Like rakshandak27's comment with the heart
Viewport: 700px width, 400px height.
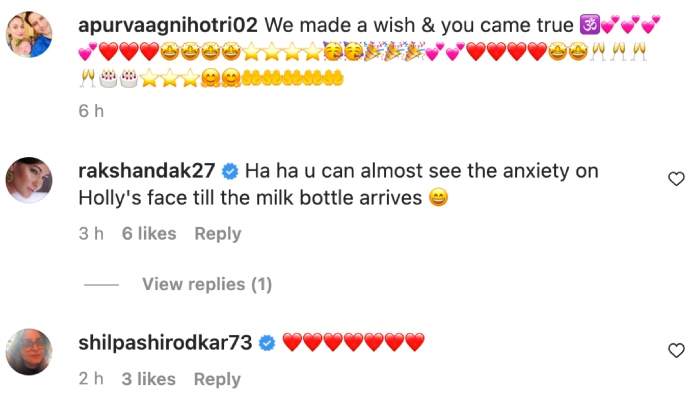click(675, 178)
